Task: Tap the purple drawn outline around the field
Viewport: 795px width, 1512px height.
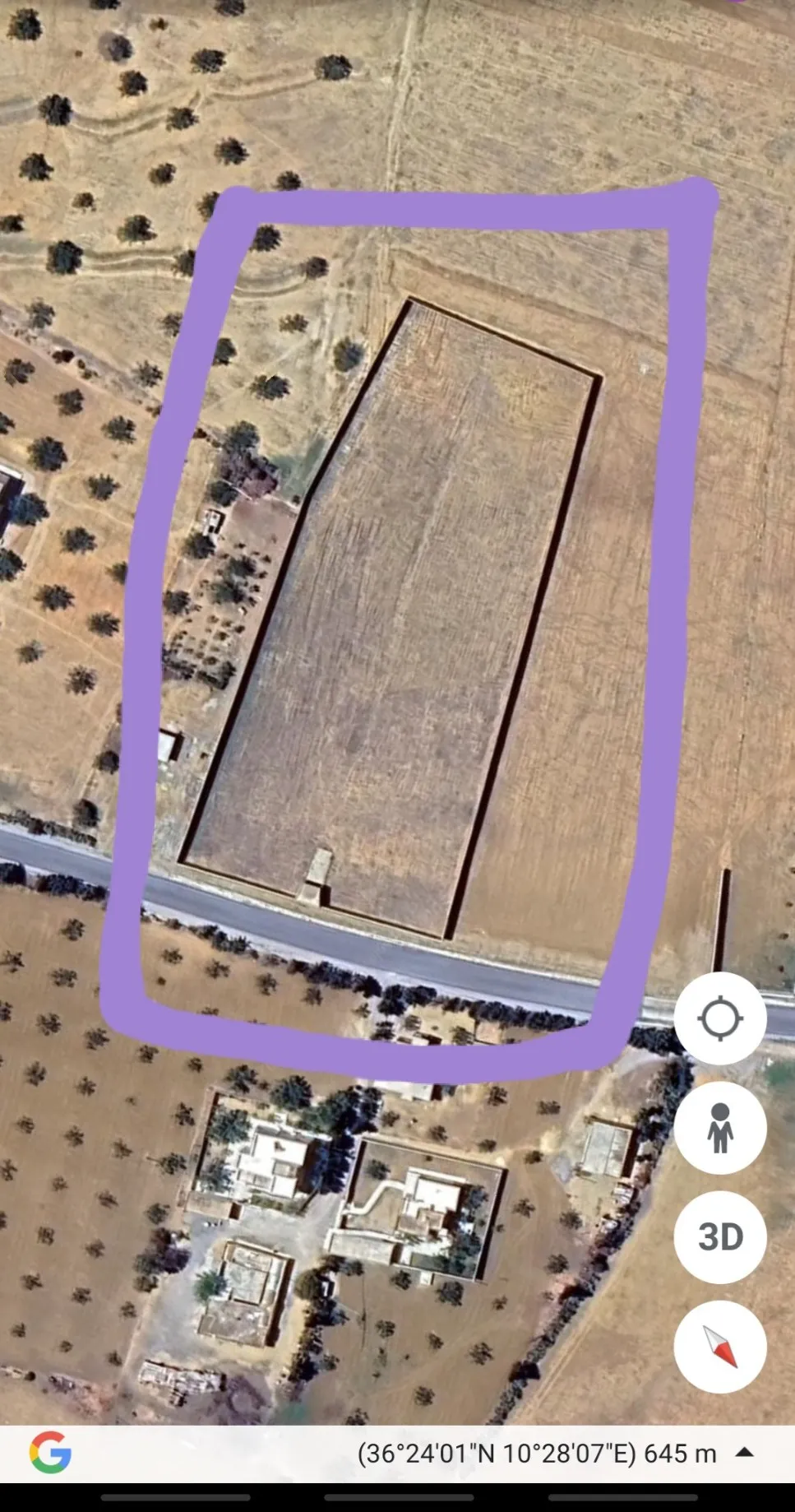Action: [x=411, y=202]
